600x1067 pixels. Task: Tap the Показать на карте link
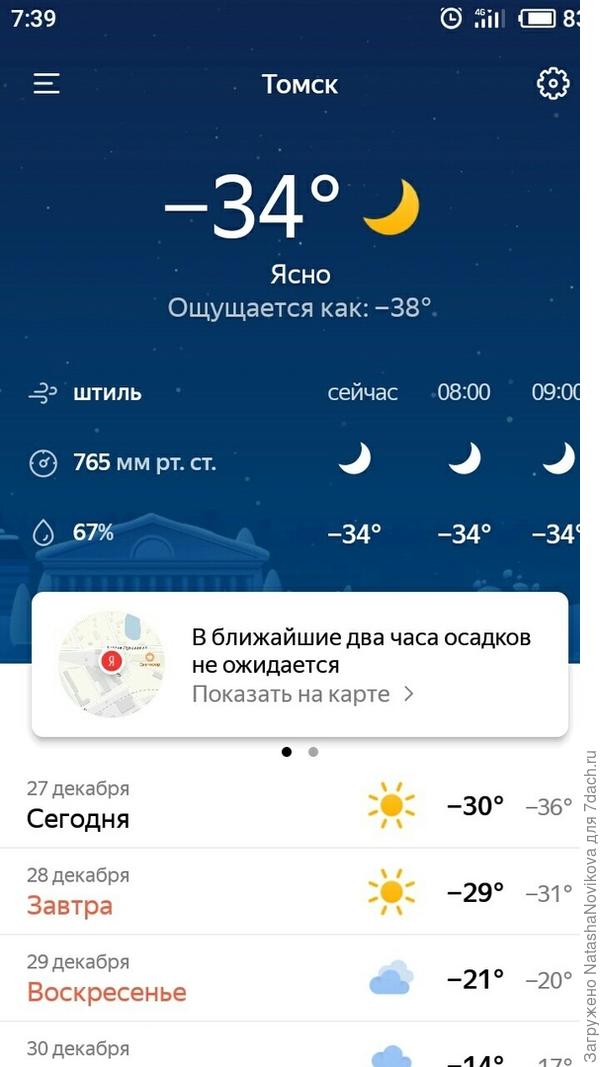[302, 694]
